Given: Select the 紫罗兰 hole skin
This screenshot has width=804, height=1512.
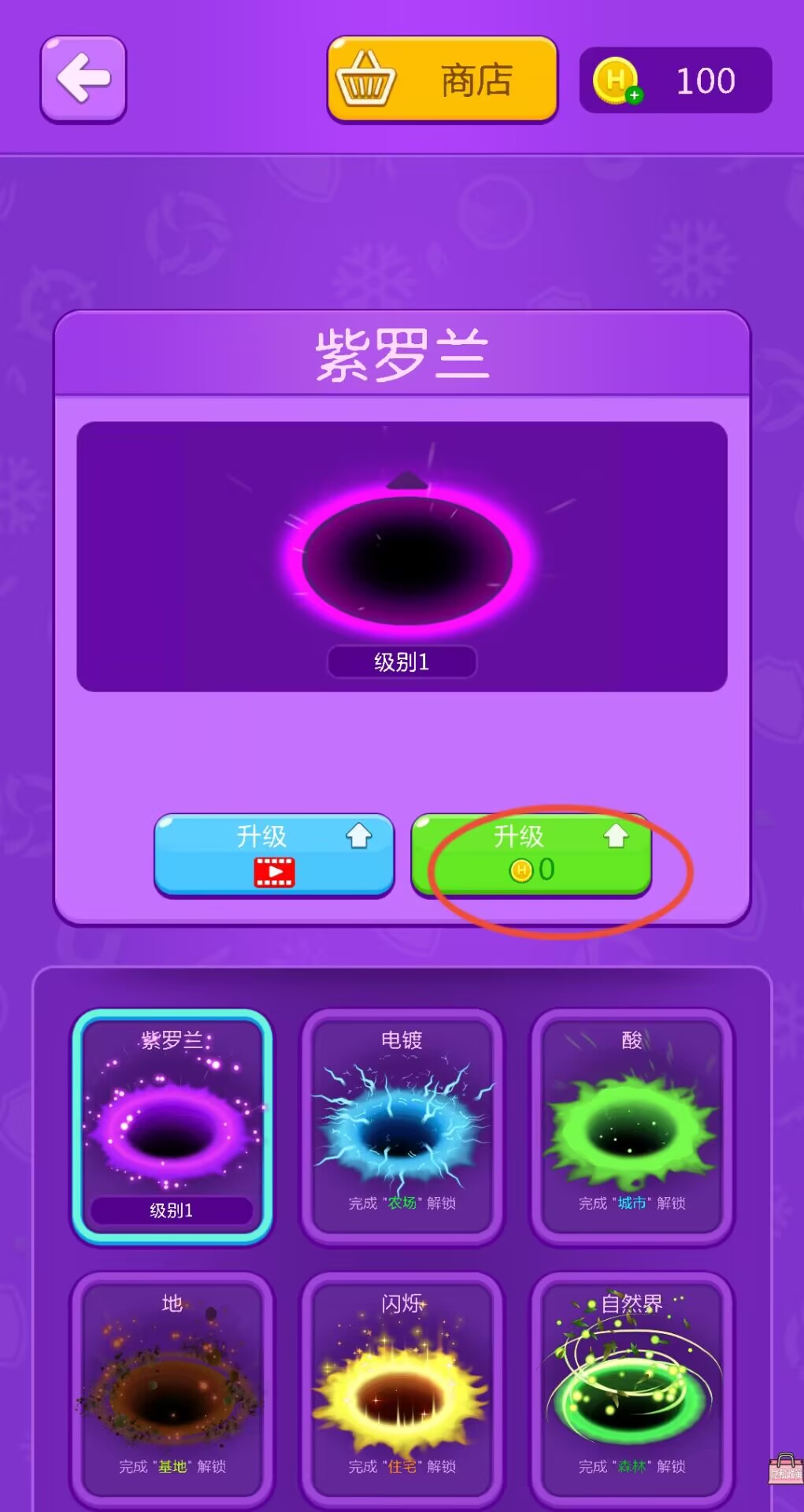Looking at the screenshot, I should [x=172, y=1126].
